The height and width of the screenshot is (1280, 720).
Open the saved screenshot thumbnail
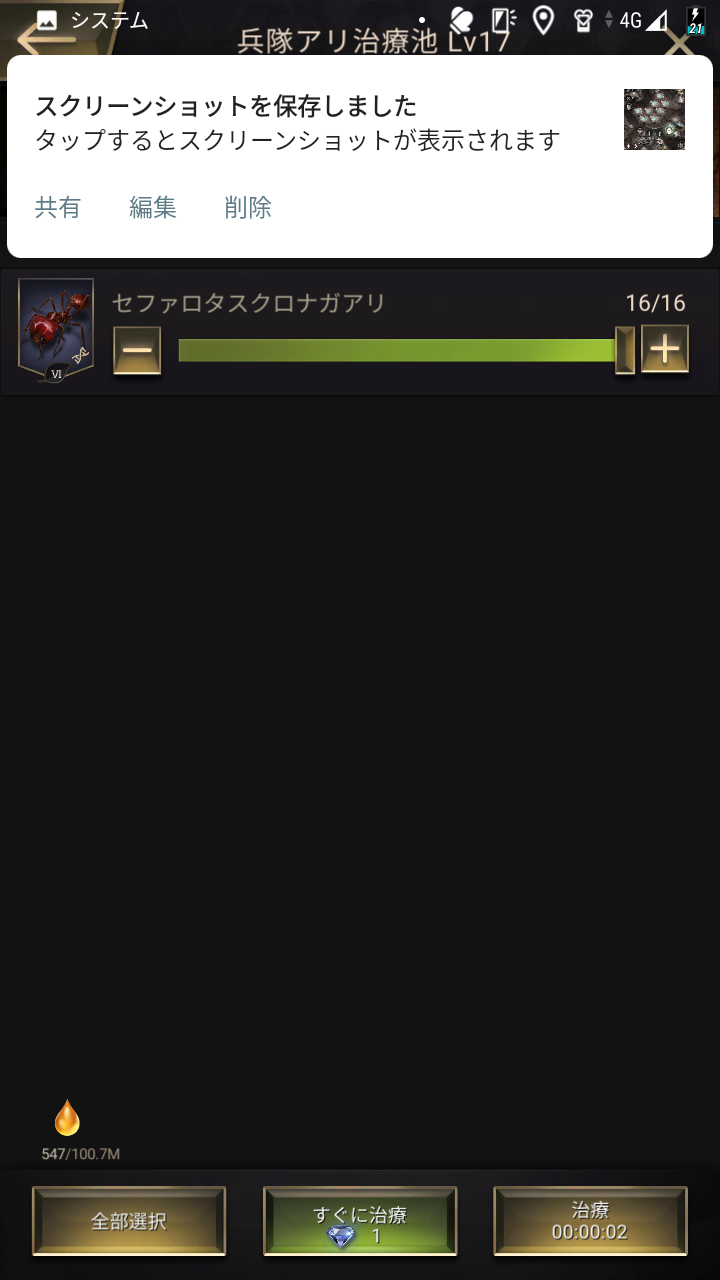(x=654, y=120)
